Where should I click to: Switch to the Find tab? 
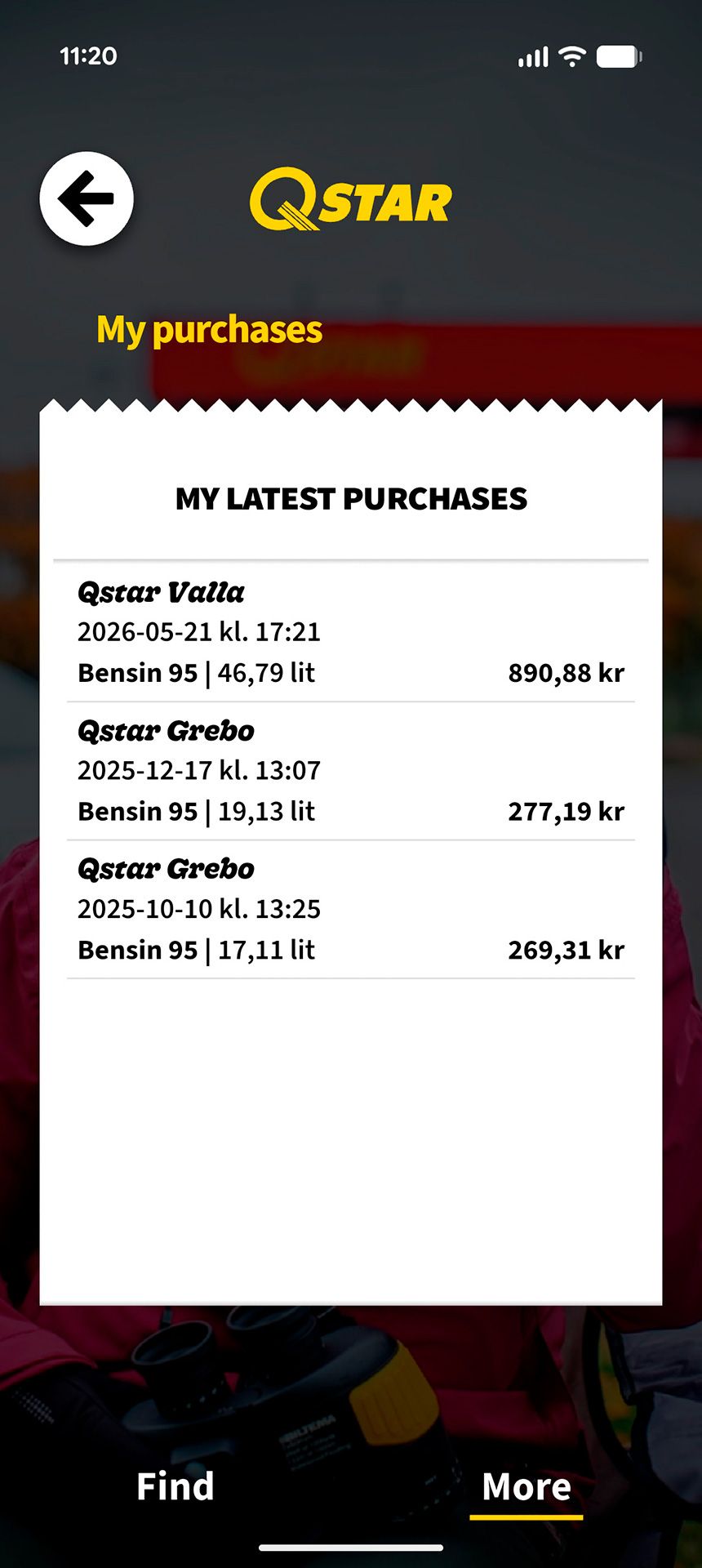pos(175,1486)
